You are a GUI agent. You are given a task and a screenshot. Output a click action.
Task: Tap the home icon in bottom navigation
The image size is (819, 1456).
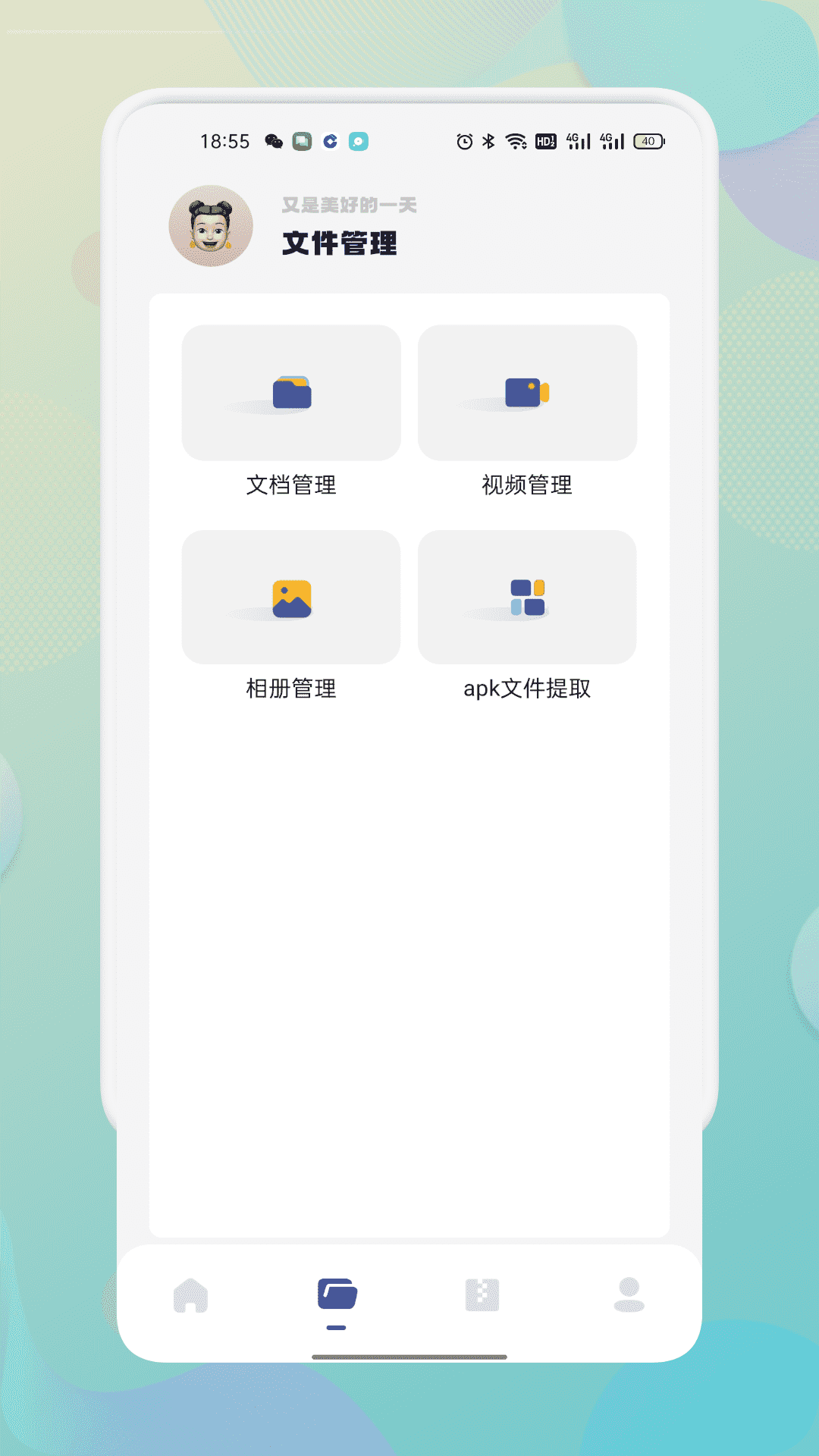tap(191, 1294)
